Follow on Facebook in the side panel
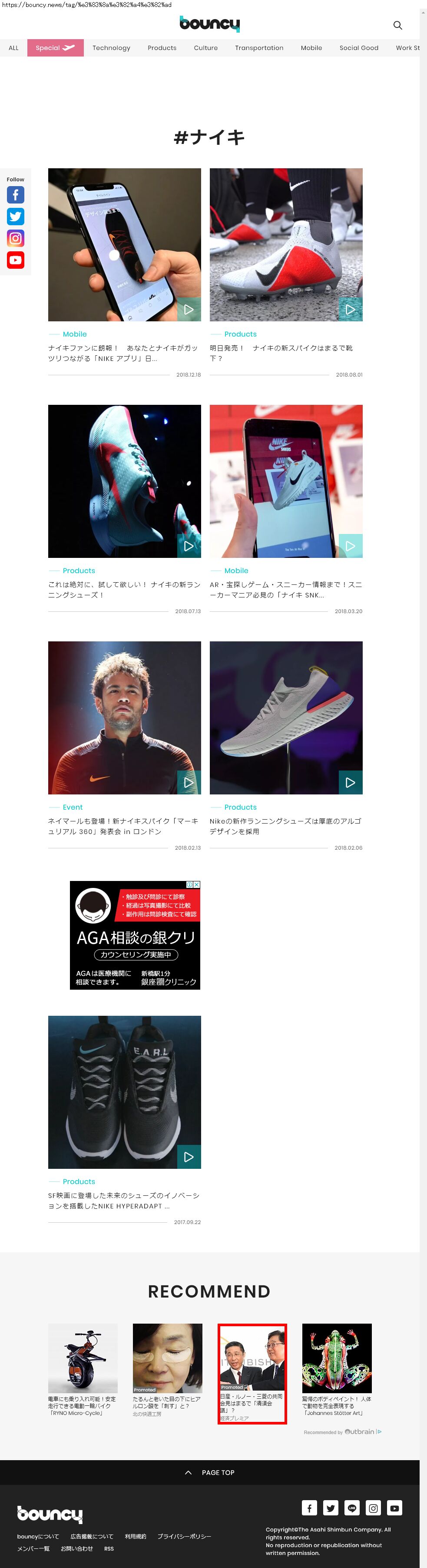427x1568 pixels. pos(15,195)
